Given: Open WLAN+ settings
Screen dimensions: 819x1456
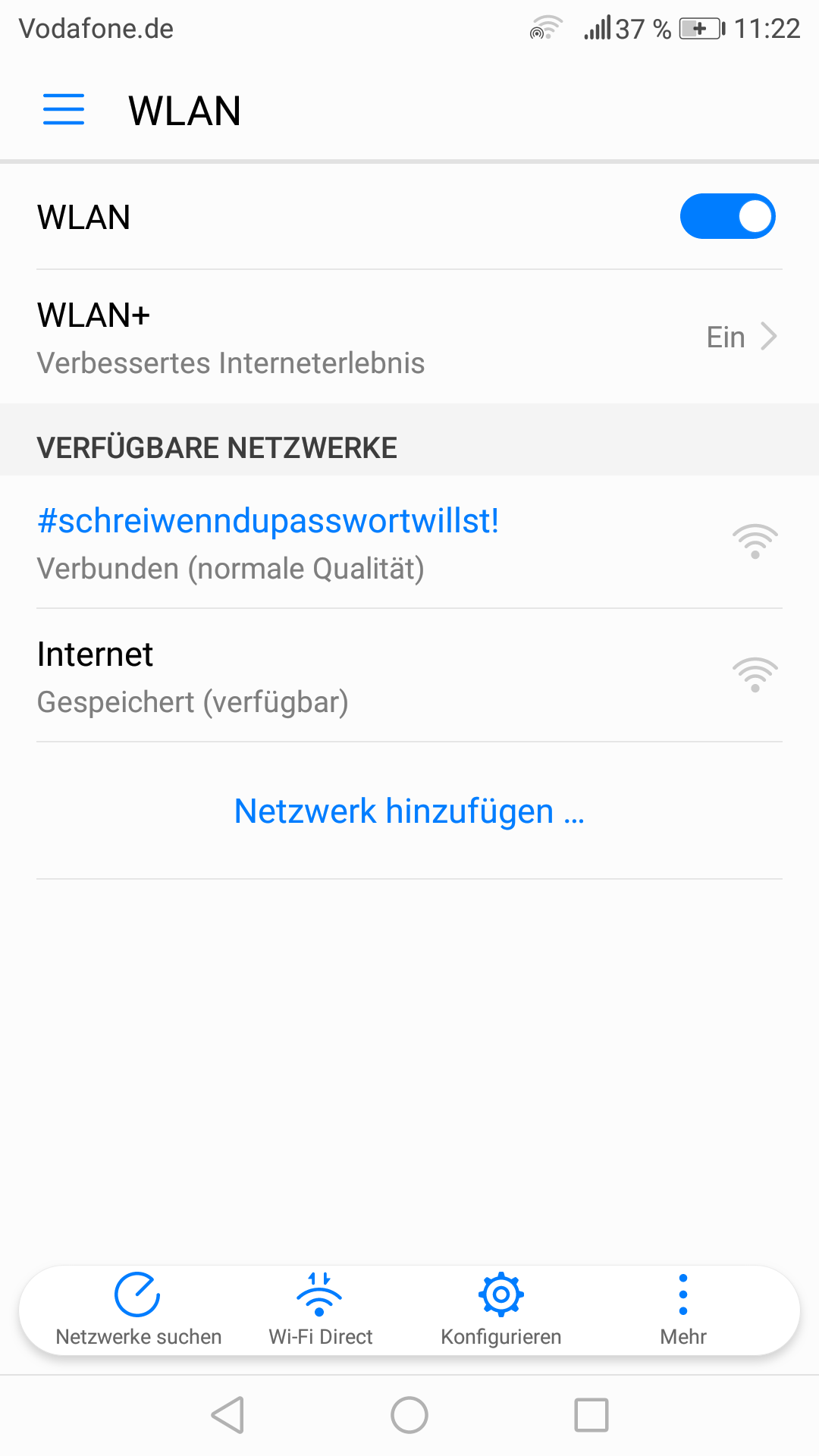Looking at the screenshot, I should pyautogui.click(x=409, y=337).
